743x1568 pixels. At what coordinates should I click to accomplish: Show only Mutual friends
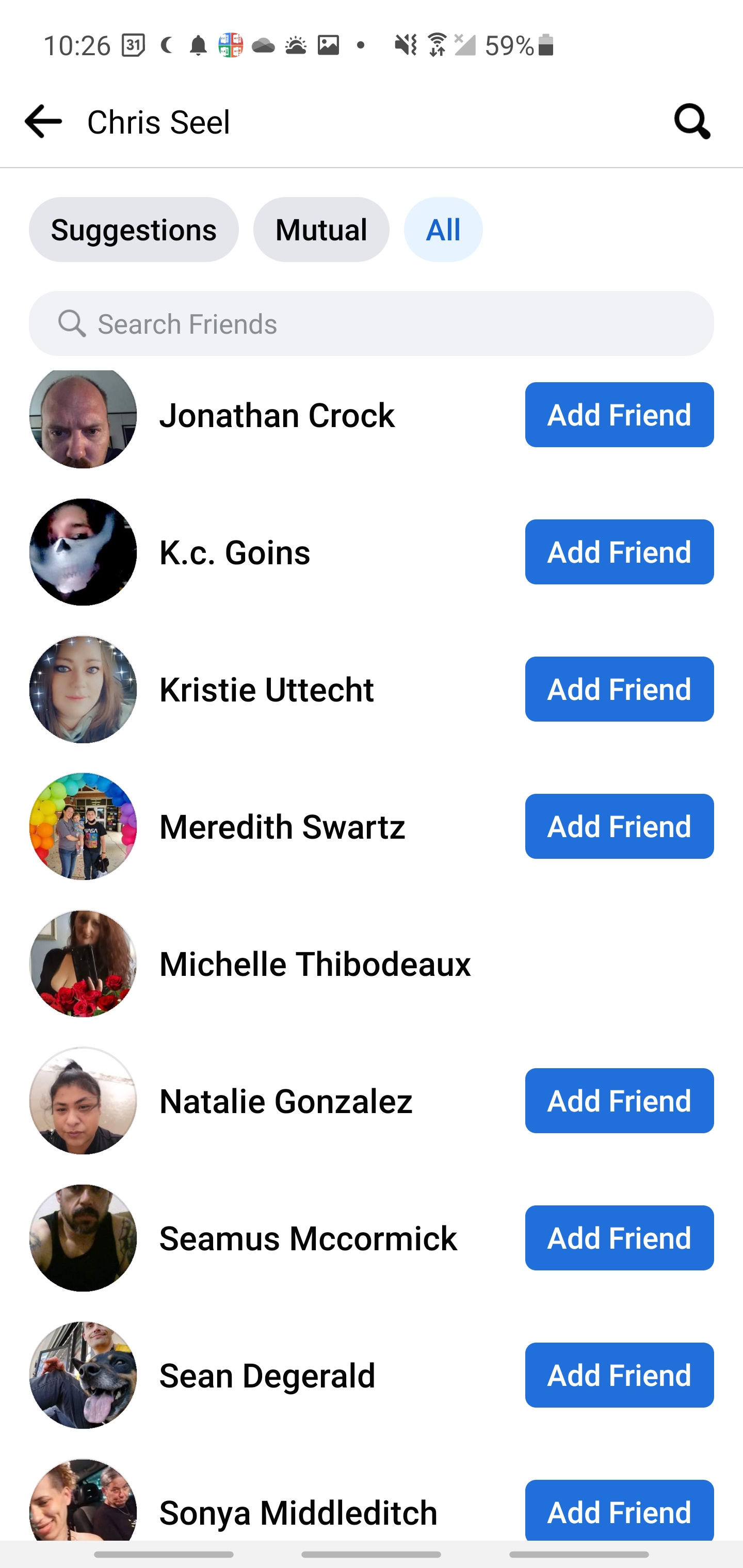click(321, 230)
